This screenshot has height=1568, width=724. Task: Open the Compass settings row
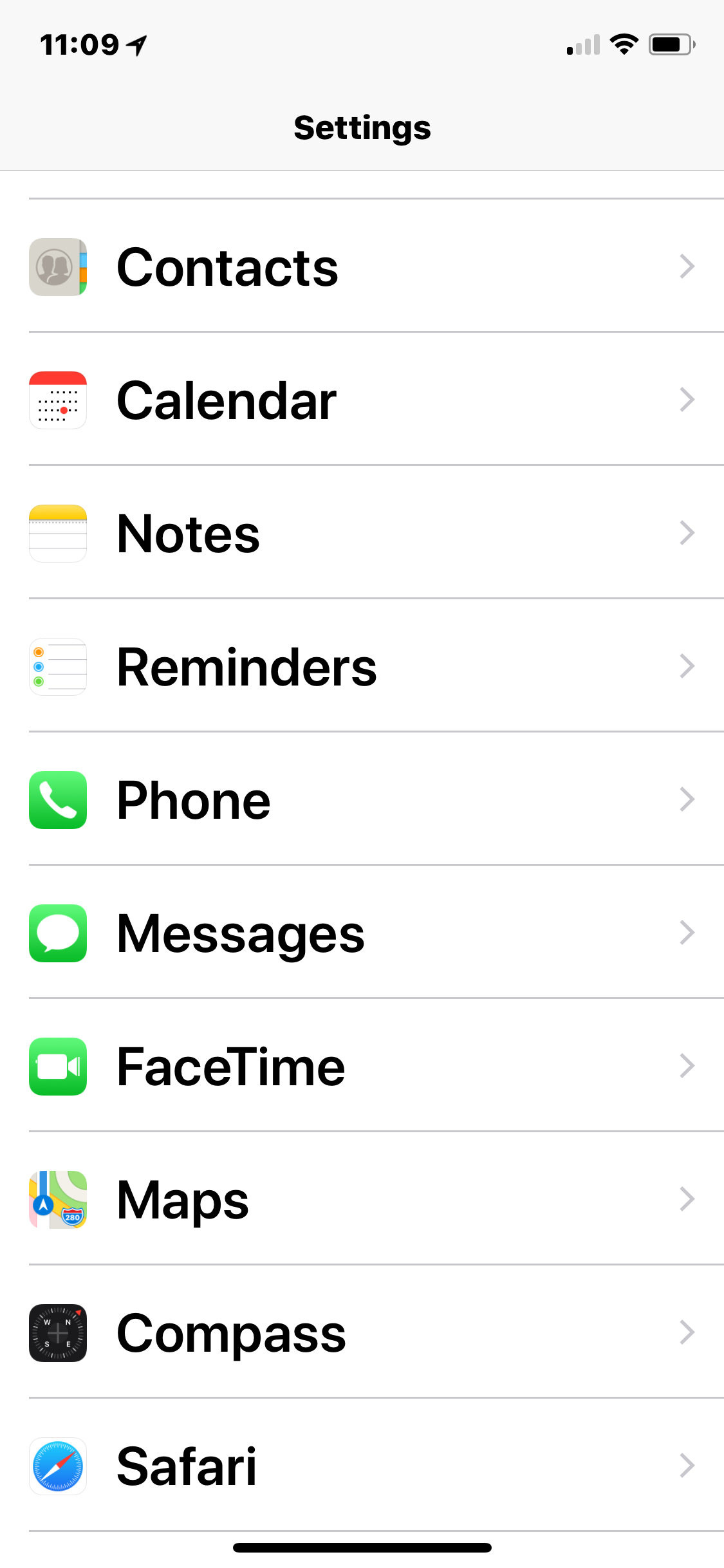pos(362,1332)
